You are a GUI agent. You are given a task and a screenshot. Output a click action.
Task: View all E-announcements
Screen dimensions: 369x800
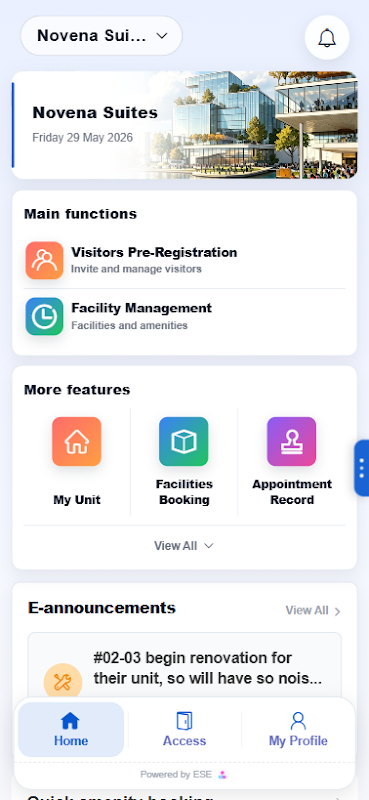tap(313, 610)
